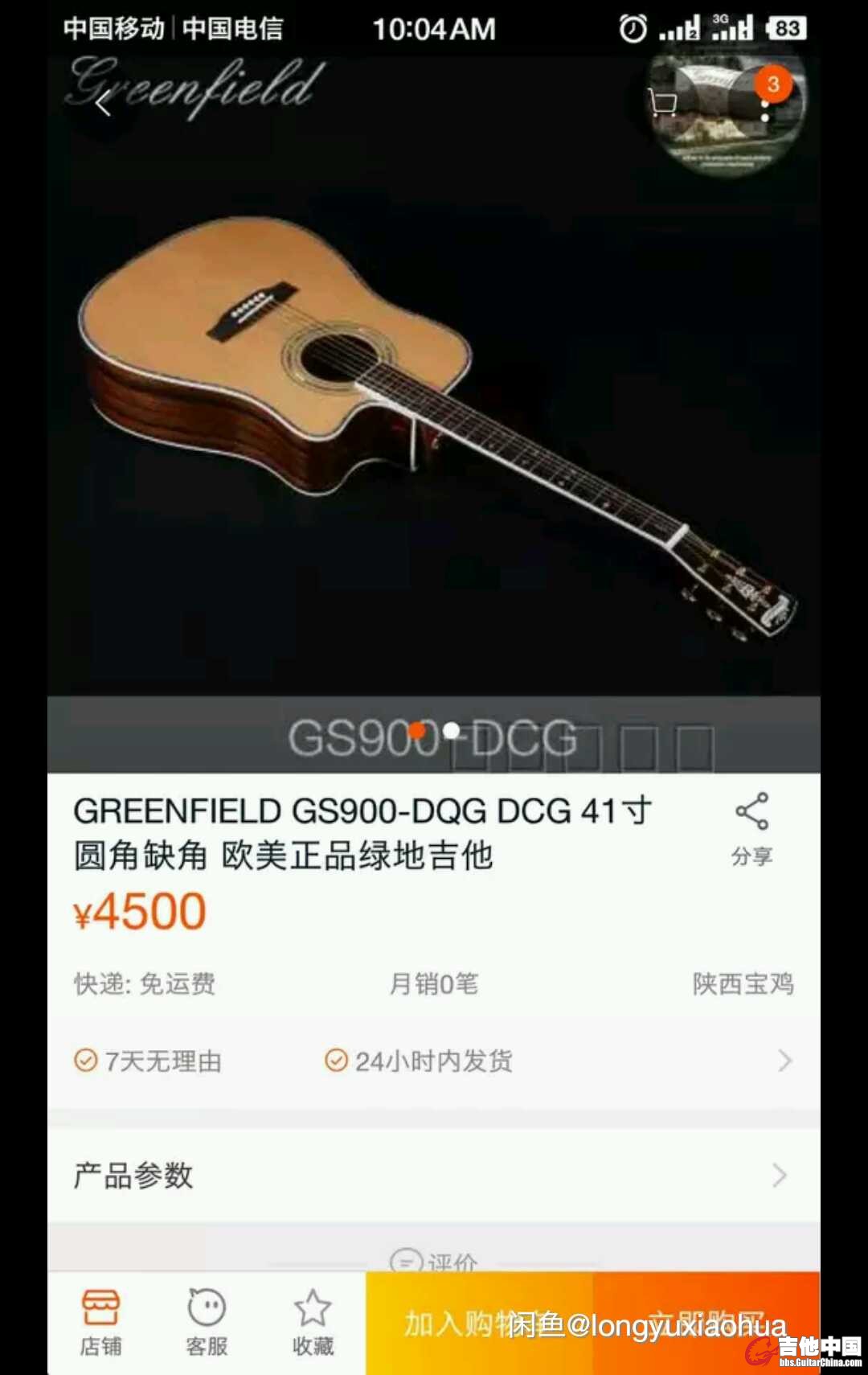
Task: Contact 客服 customer service
Action: click(207, 1323)
